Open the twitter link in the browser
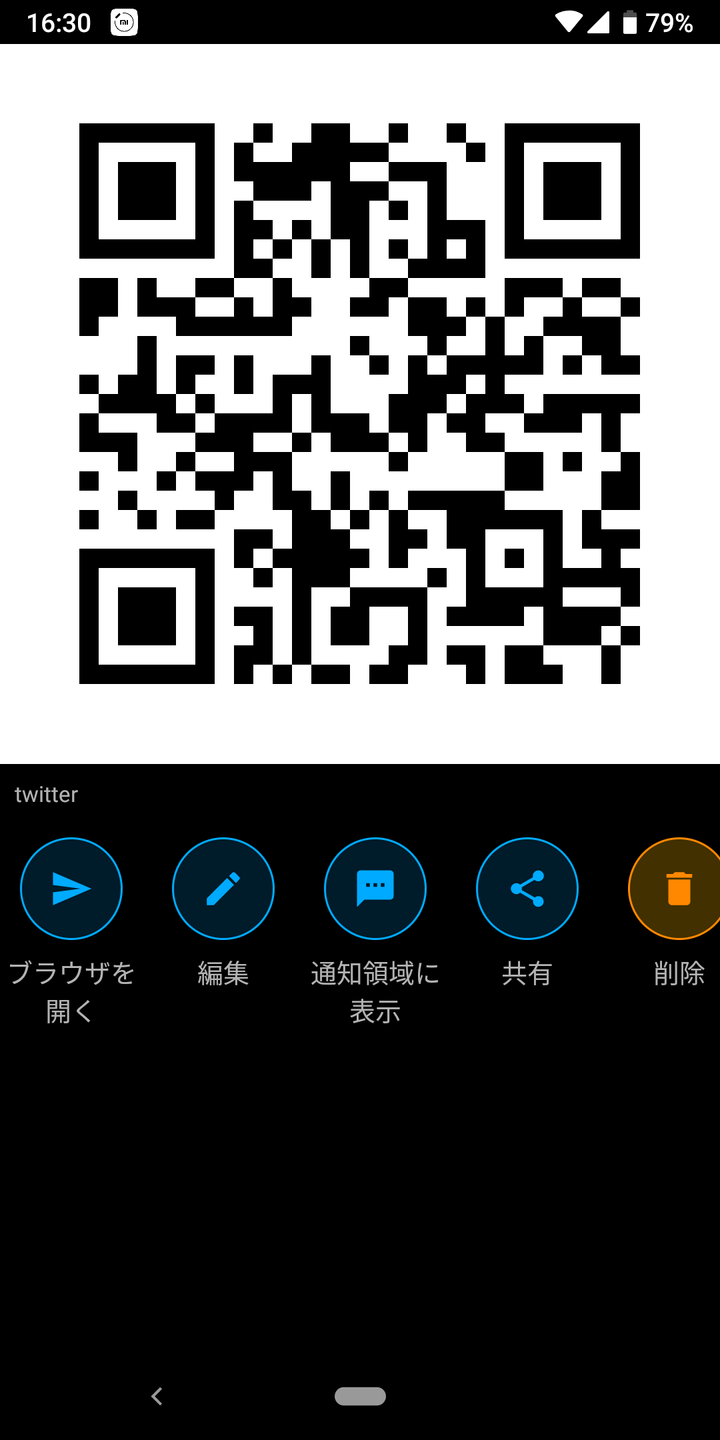 point(71,888)
